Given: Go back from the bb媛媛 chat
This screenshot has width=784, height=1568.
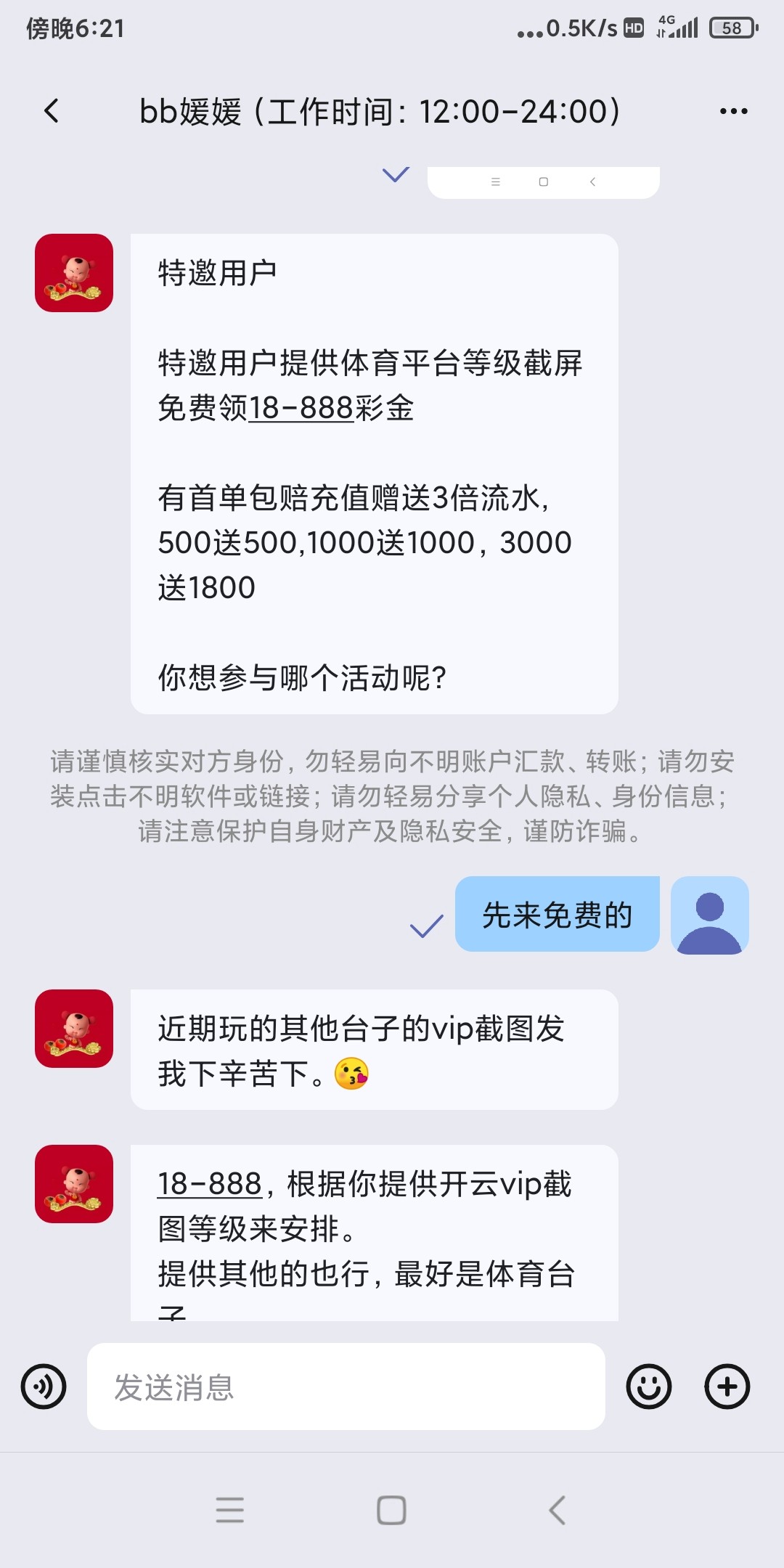Looking at the screenshot, I should point(52,111).
